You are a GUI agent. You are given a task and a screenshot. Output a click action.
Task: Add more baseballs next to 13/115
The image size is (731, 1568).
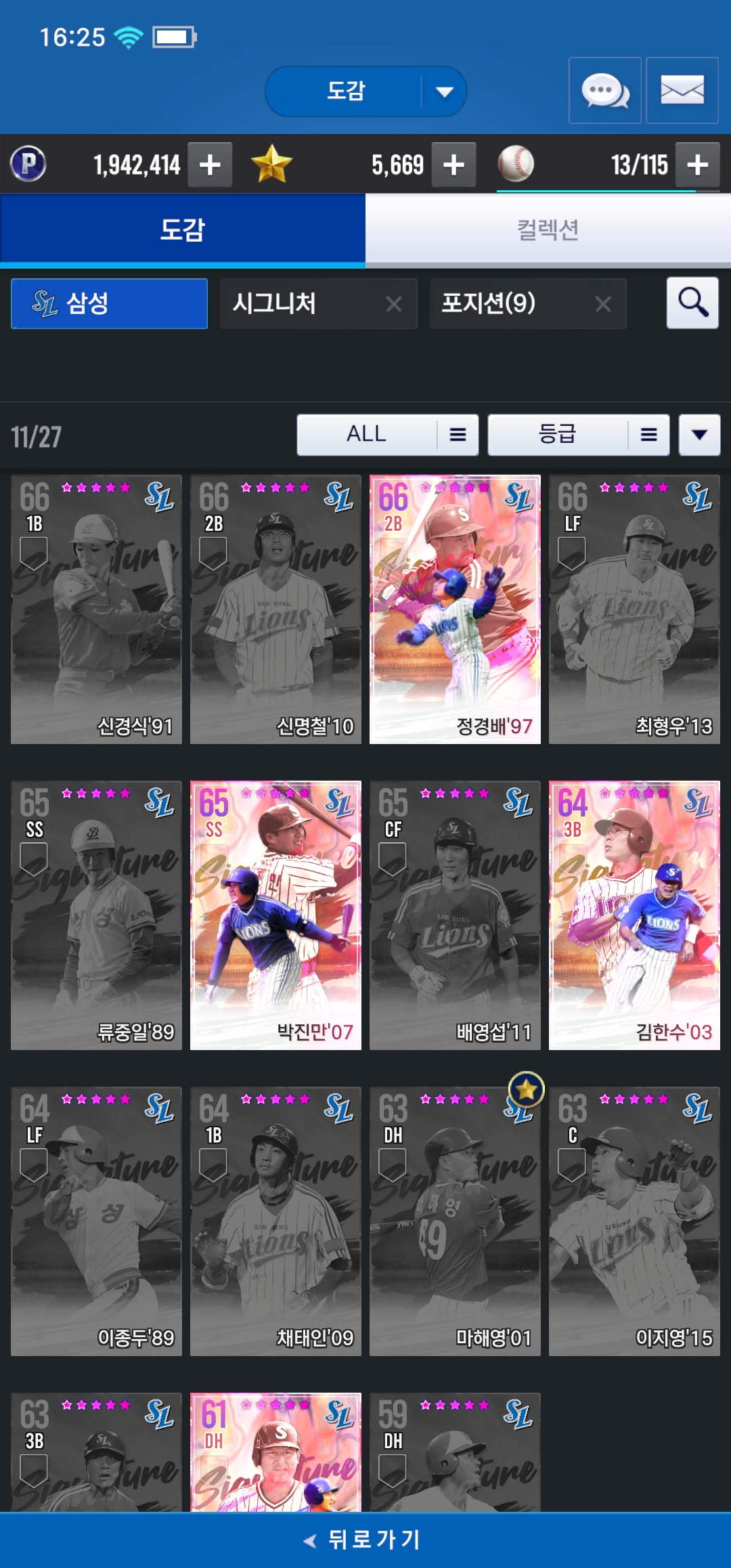coord(697,165)
